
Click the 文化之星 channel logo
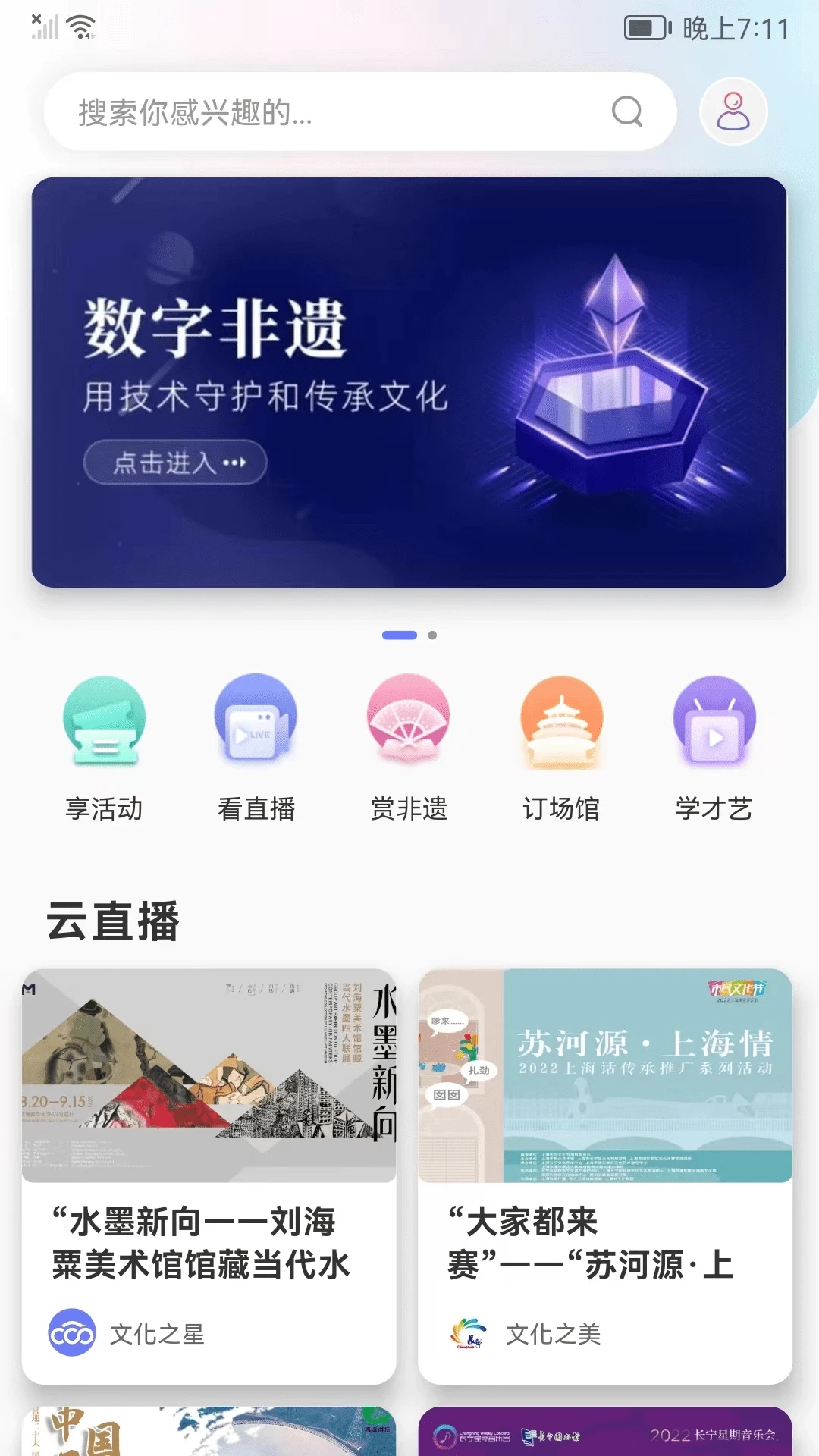click(72, 1332)
